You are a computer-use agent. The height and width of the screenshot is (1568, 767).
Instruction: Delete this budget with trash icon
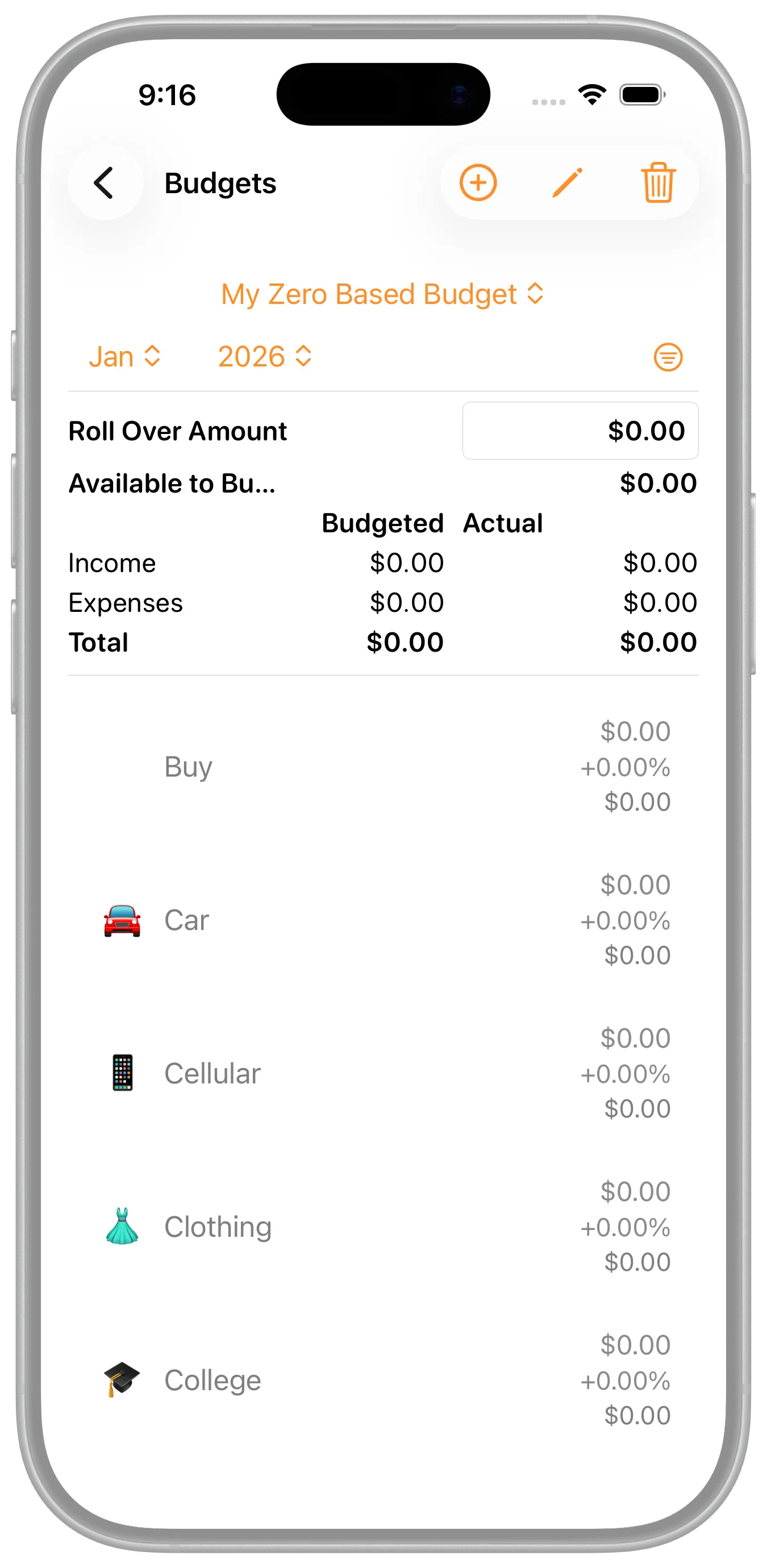(x=657, y=182)
